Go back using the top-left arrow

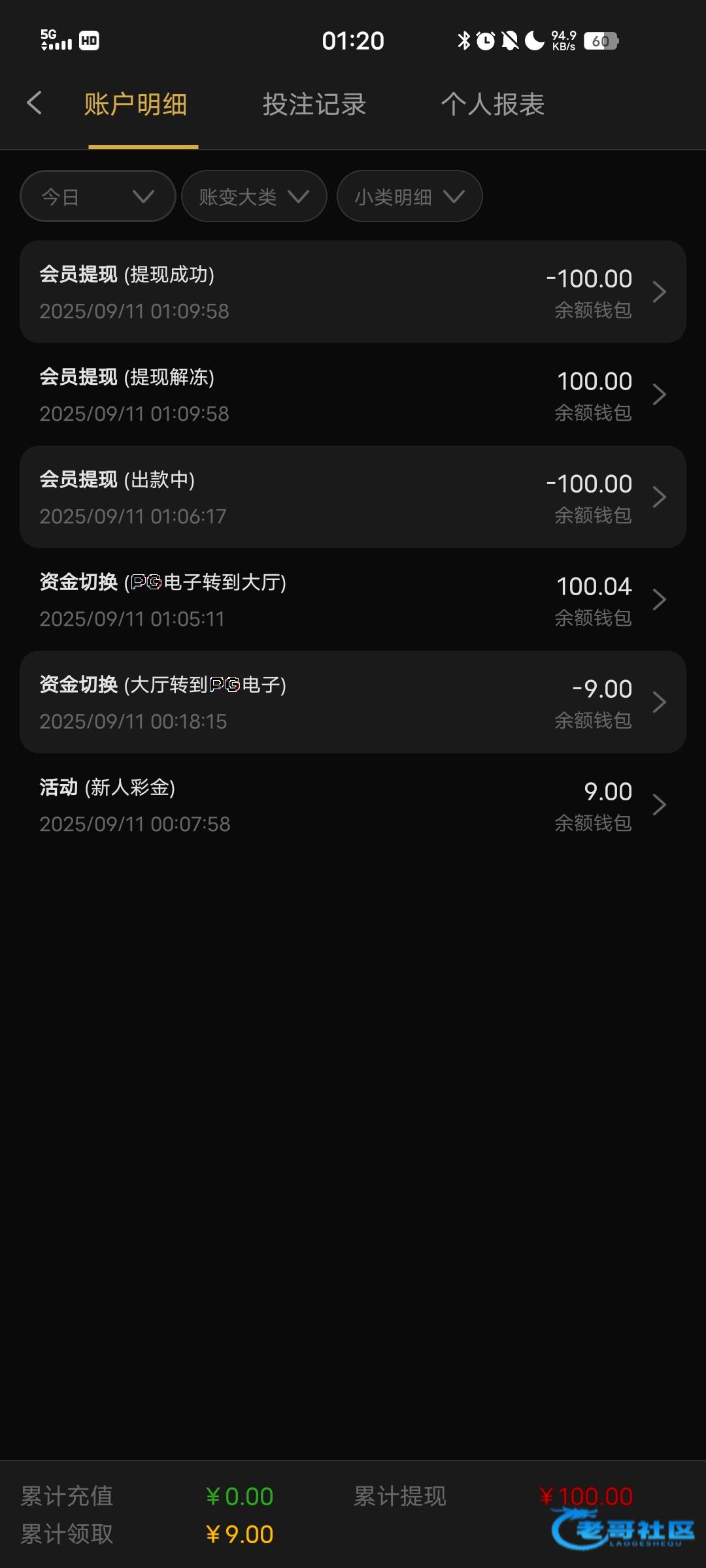pyautogui.click(x=34, y=103)
